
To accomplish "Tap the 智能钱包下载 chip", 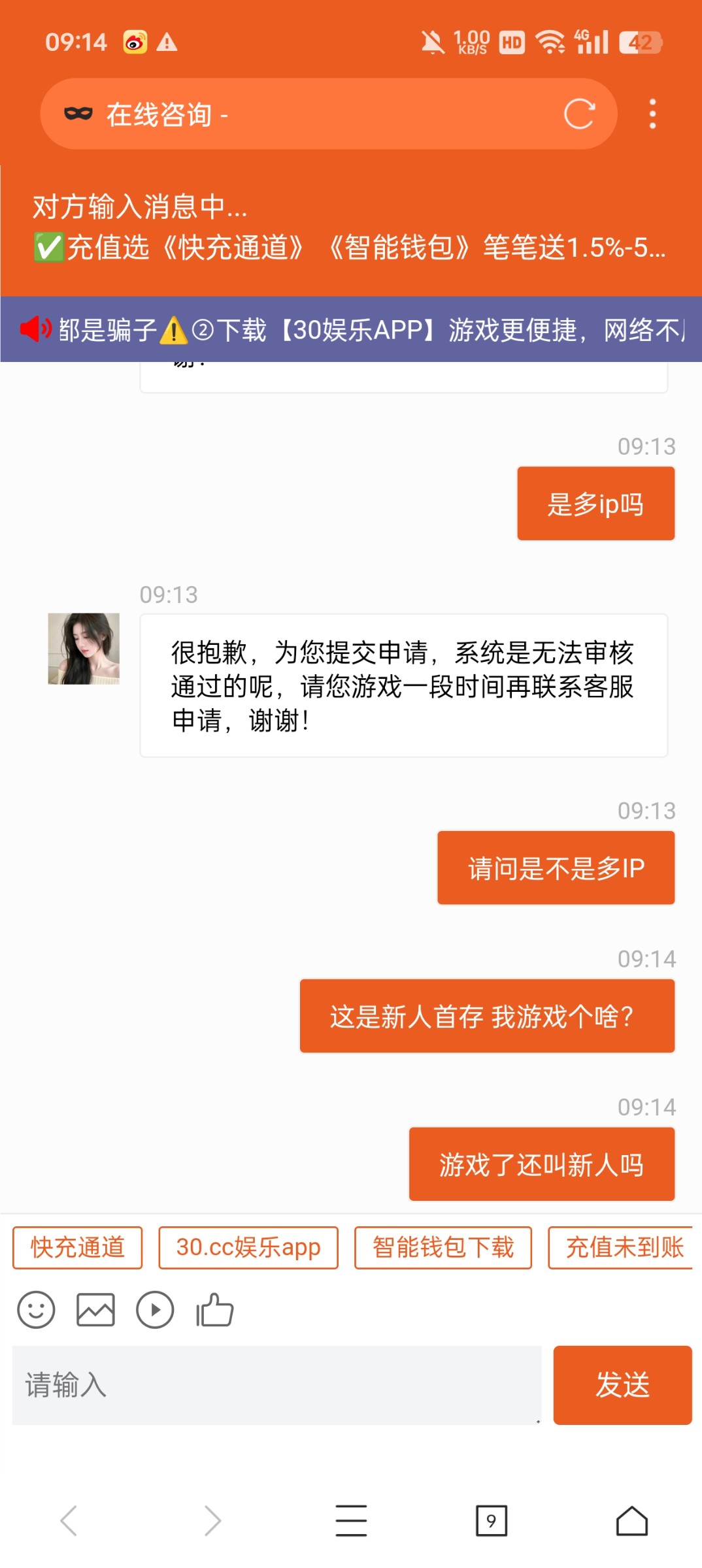I will tap(443, 1247).
